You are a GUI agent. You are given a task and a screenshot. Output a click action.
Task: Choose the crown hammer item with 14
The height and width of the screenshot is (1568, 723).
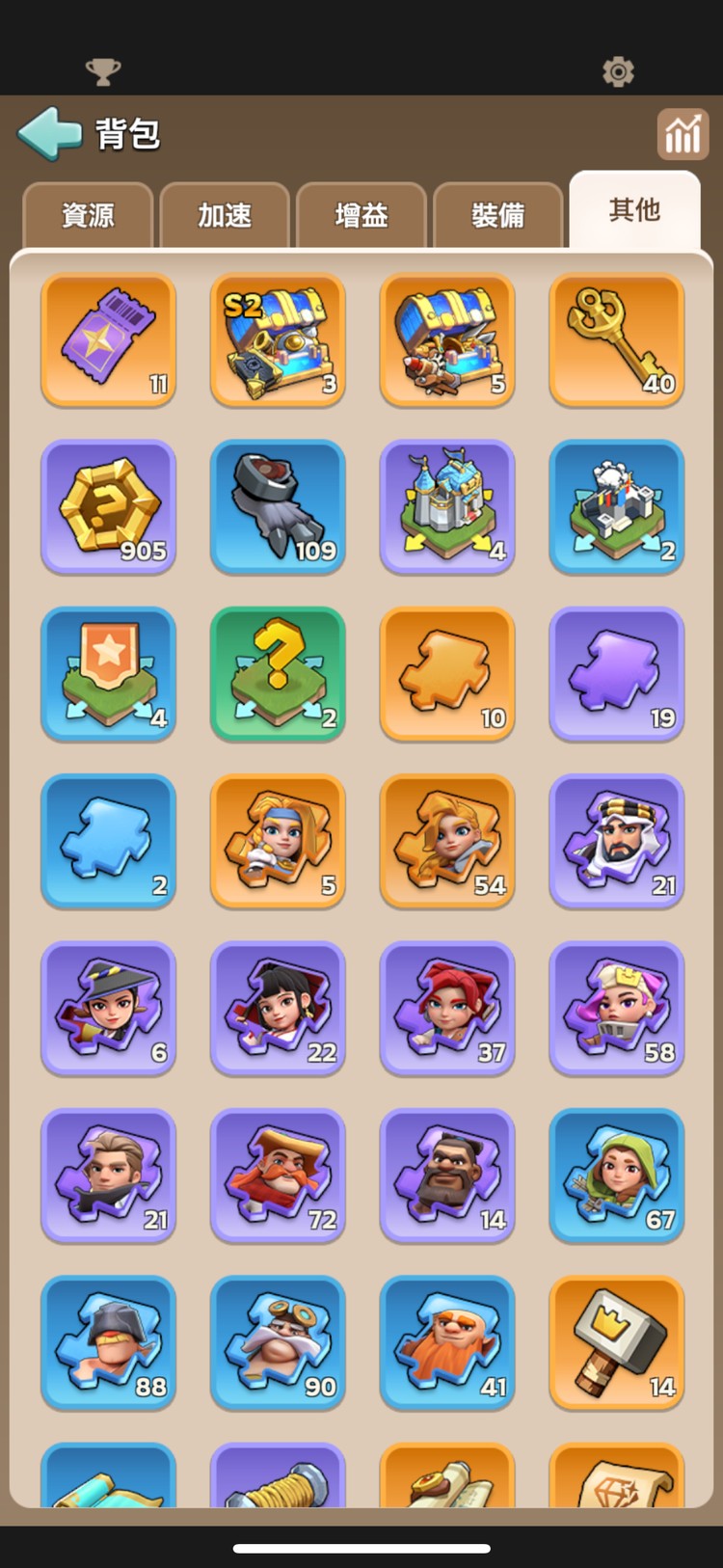click(617, 1341)
